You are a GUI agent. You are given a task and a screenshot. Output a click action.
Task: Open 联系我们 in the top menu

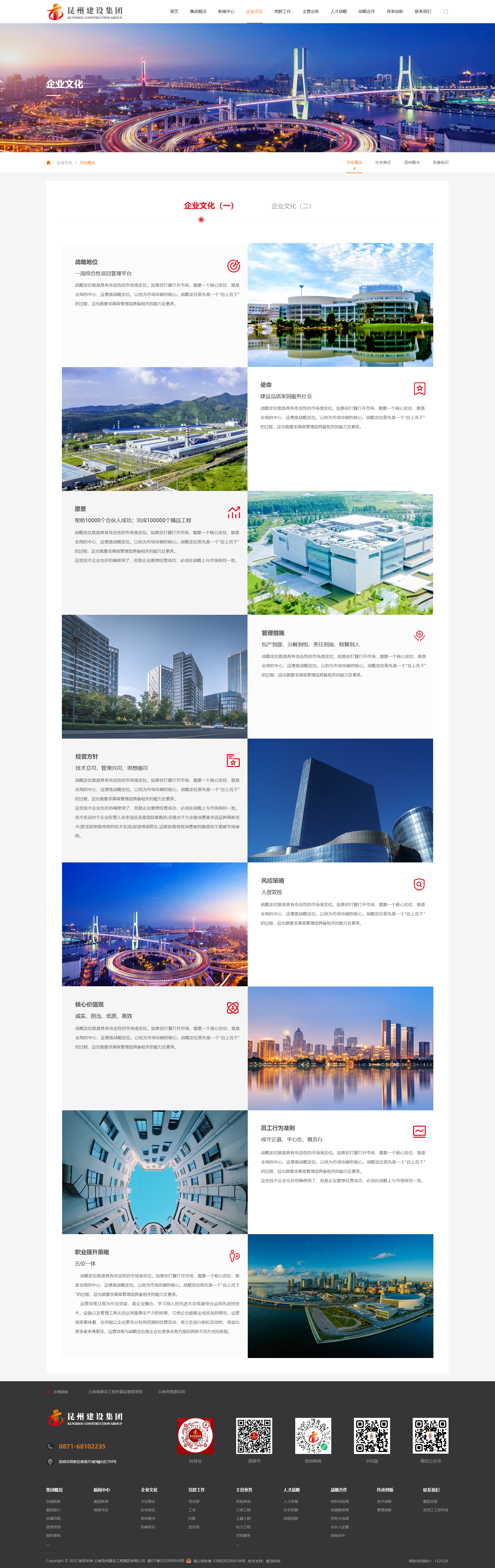[423, 12]
